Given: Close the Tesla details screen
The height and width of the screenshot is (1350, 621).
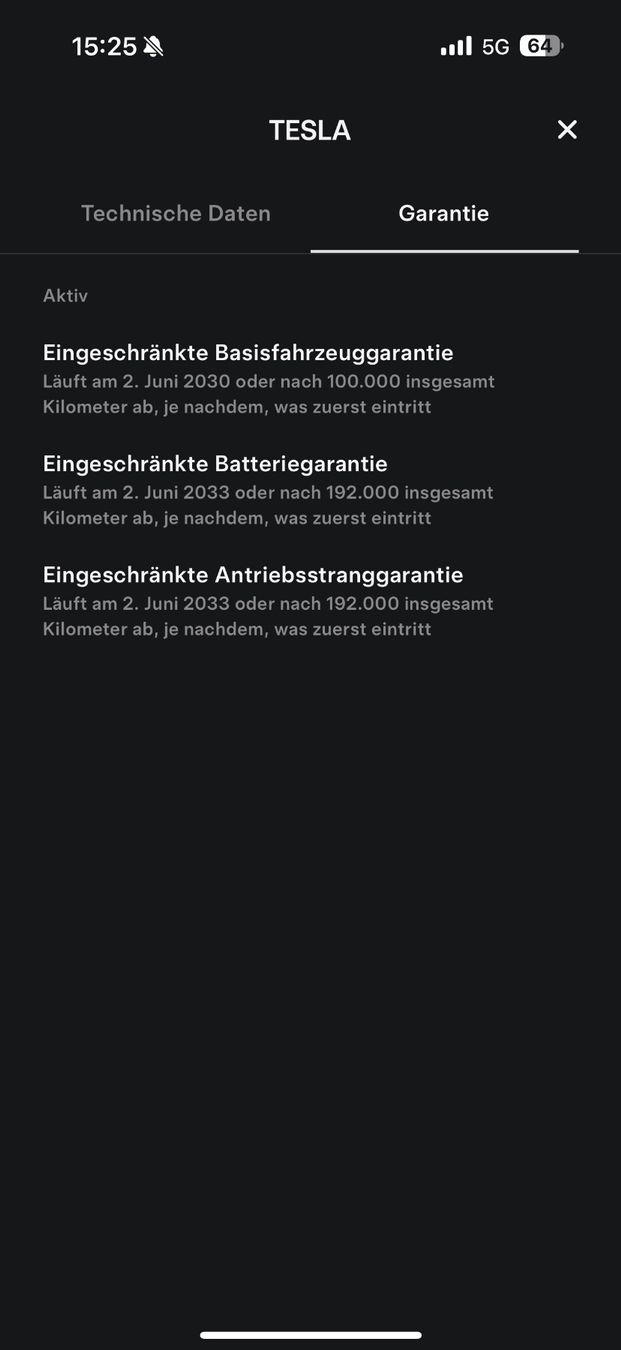Looking at the screenshot, I should click(567, 130).
